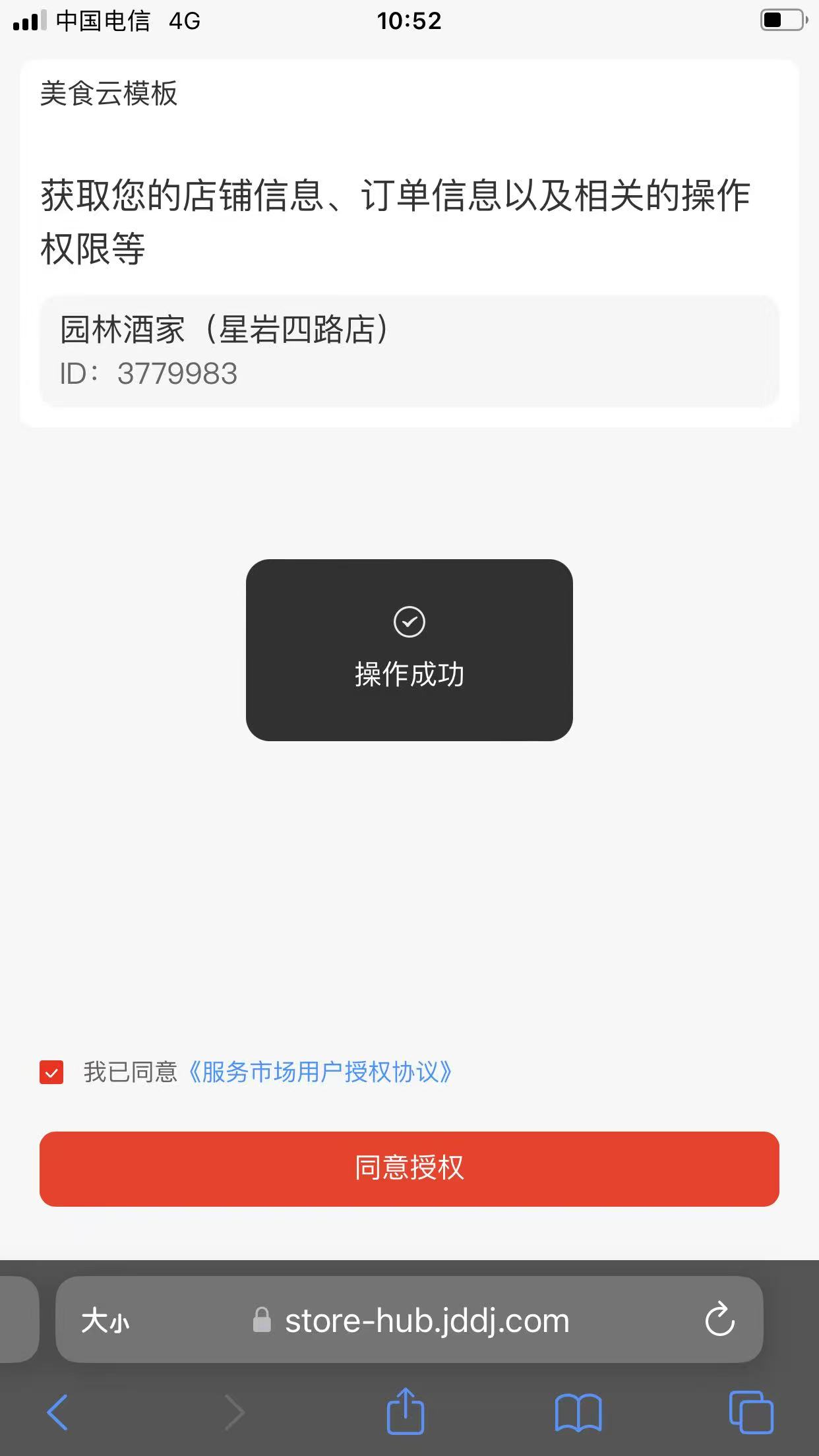Reload the page in Safari

pyautogui.click(x=719, y=1319)
